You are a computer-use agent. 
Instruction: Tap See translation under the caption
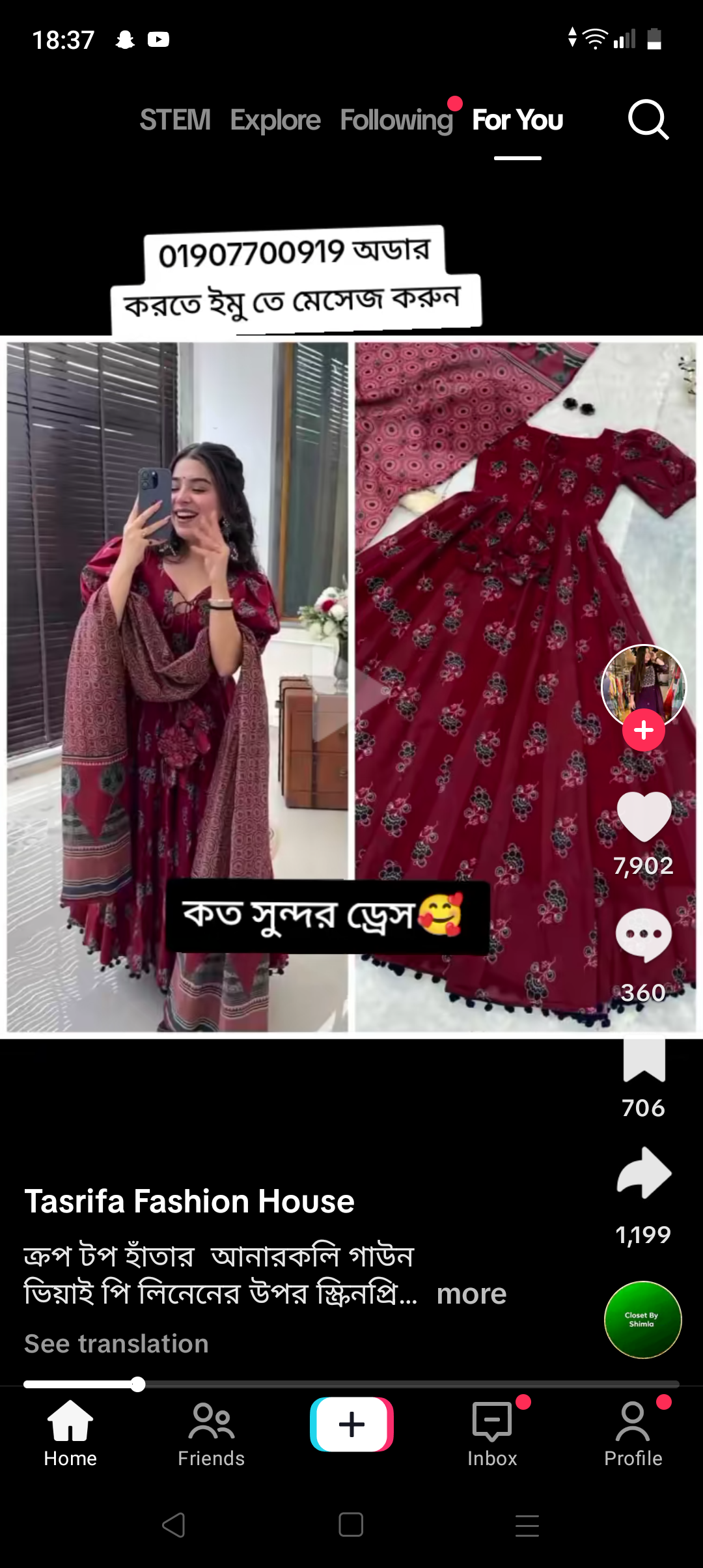(117, 1343)
